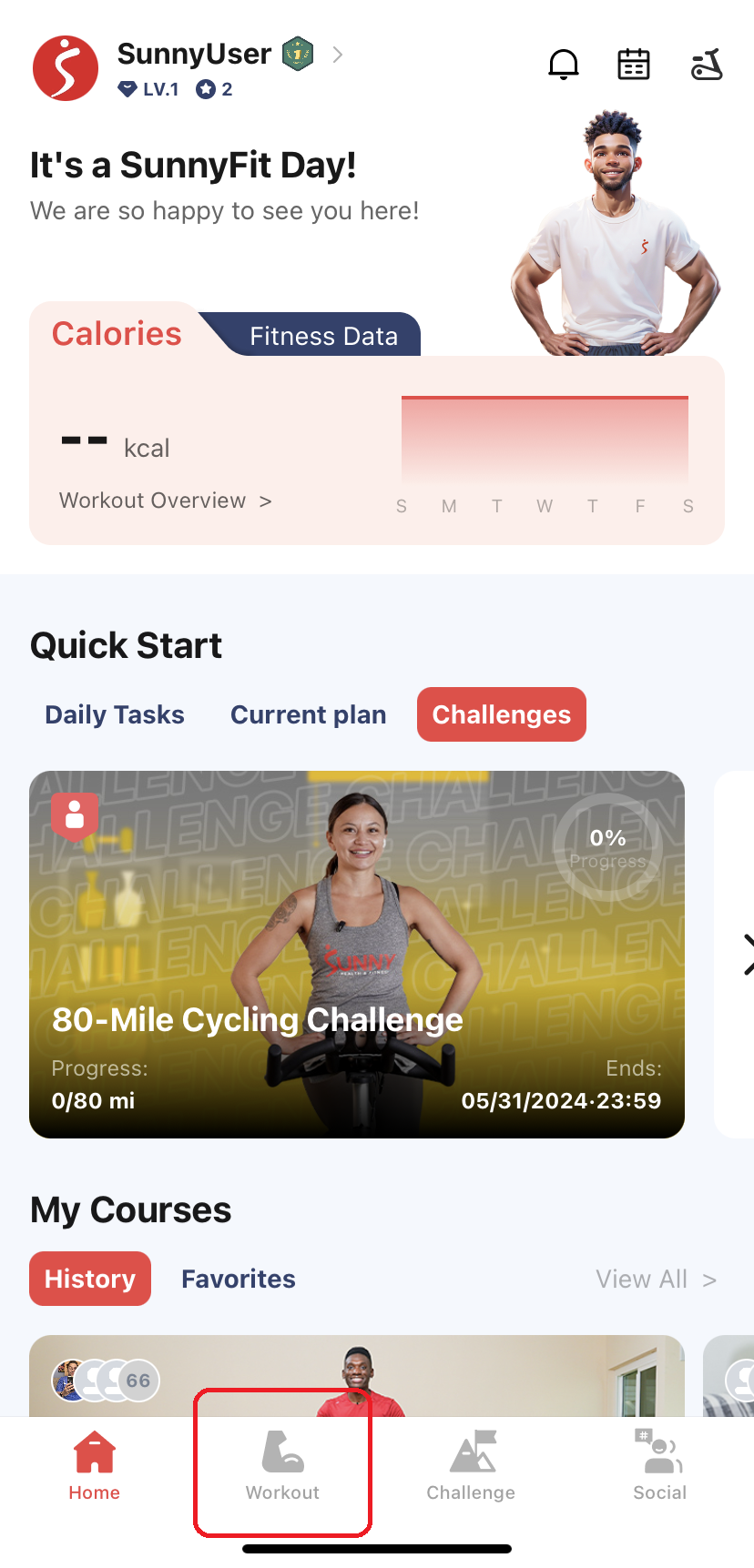The height and width of the screenshot is (1568, 754).
Task: Switch to the Fitness Data tab
Action: (323, 336)
